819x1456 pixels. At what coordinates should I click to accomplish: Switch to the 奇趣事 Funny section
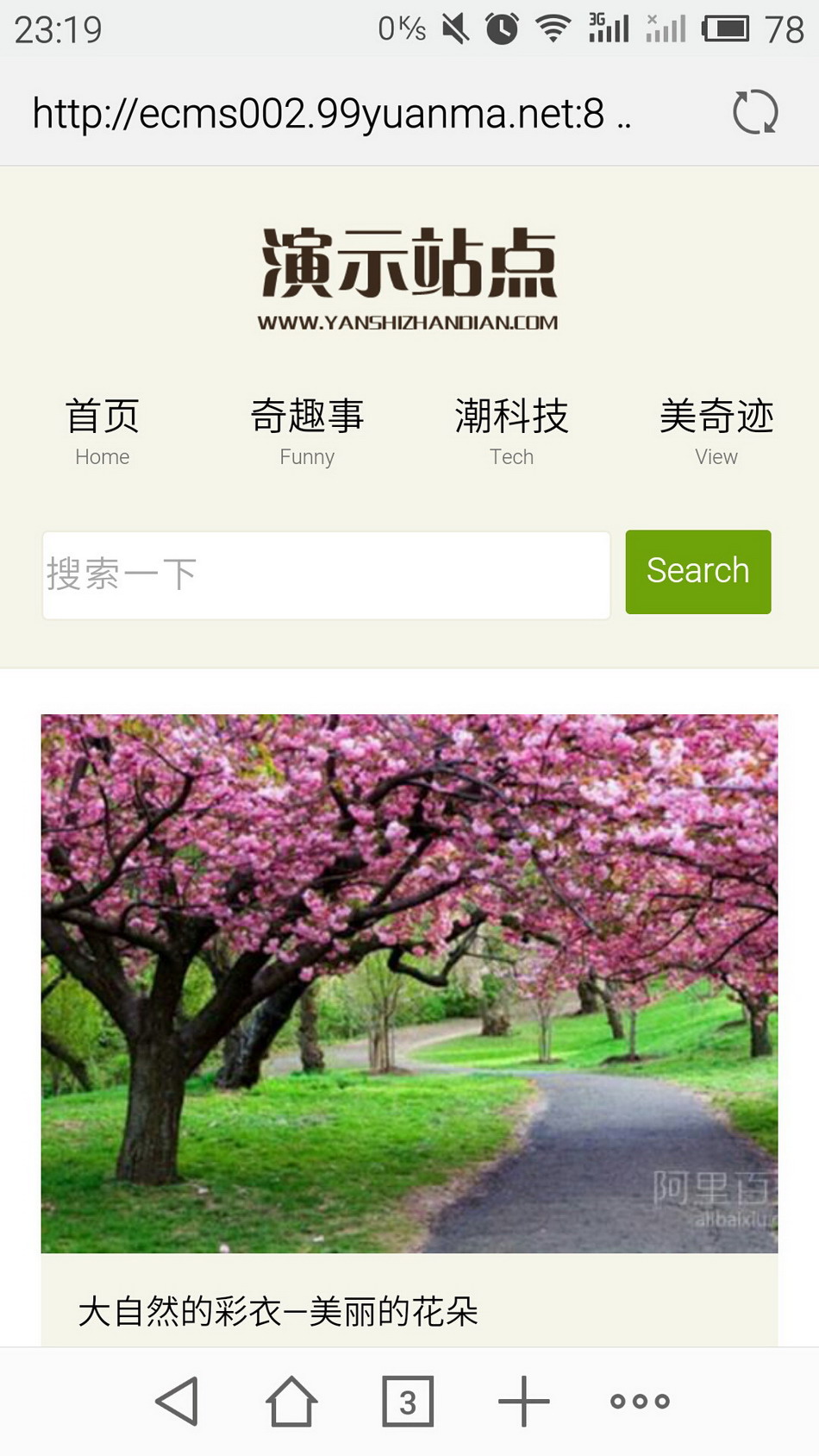pyautogui.click(x=307, y=431)
